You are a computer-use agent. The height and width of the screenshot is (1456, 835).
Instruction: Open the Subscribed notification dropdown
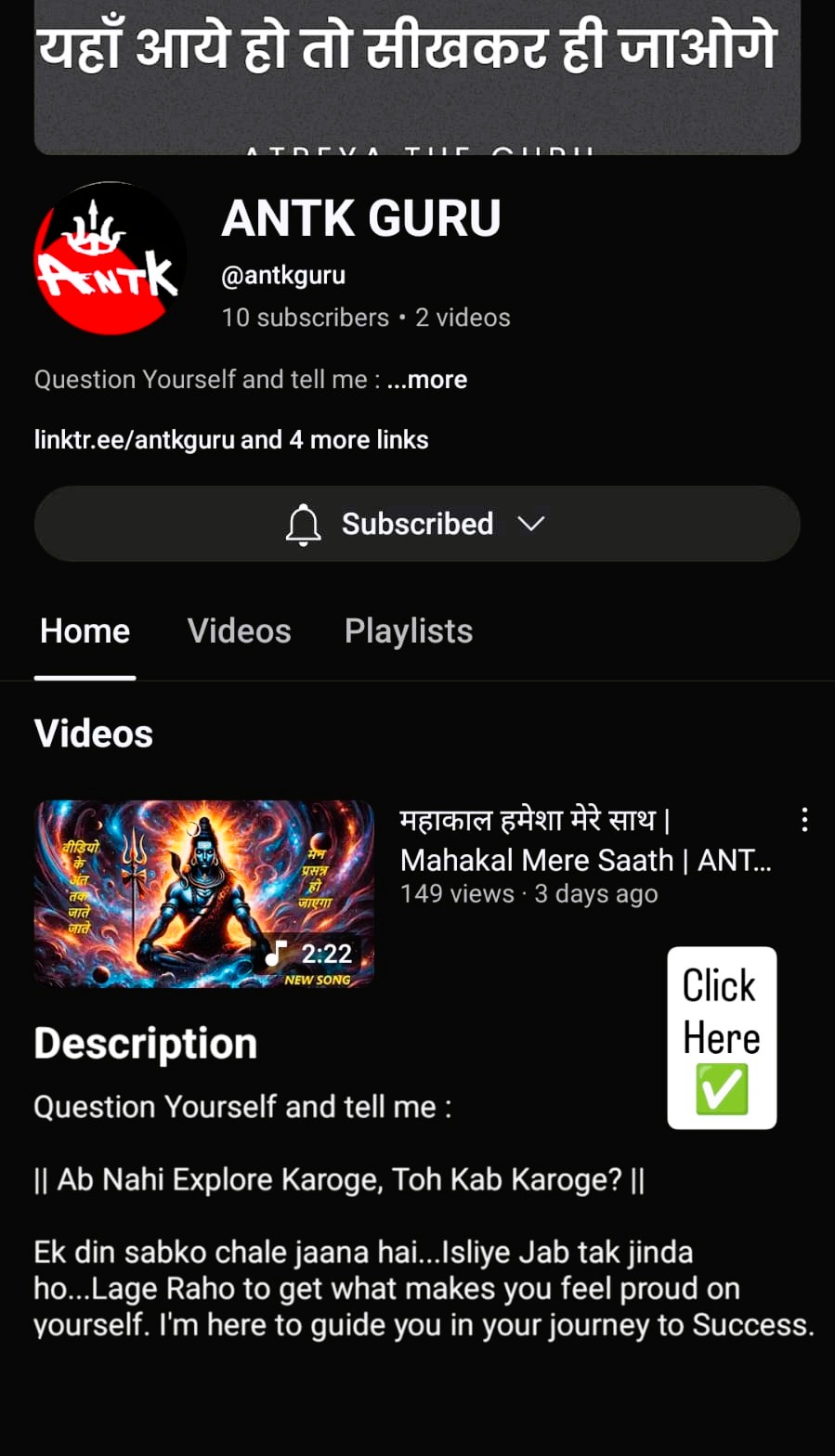coord(416,524)
